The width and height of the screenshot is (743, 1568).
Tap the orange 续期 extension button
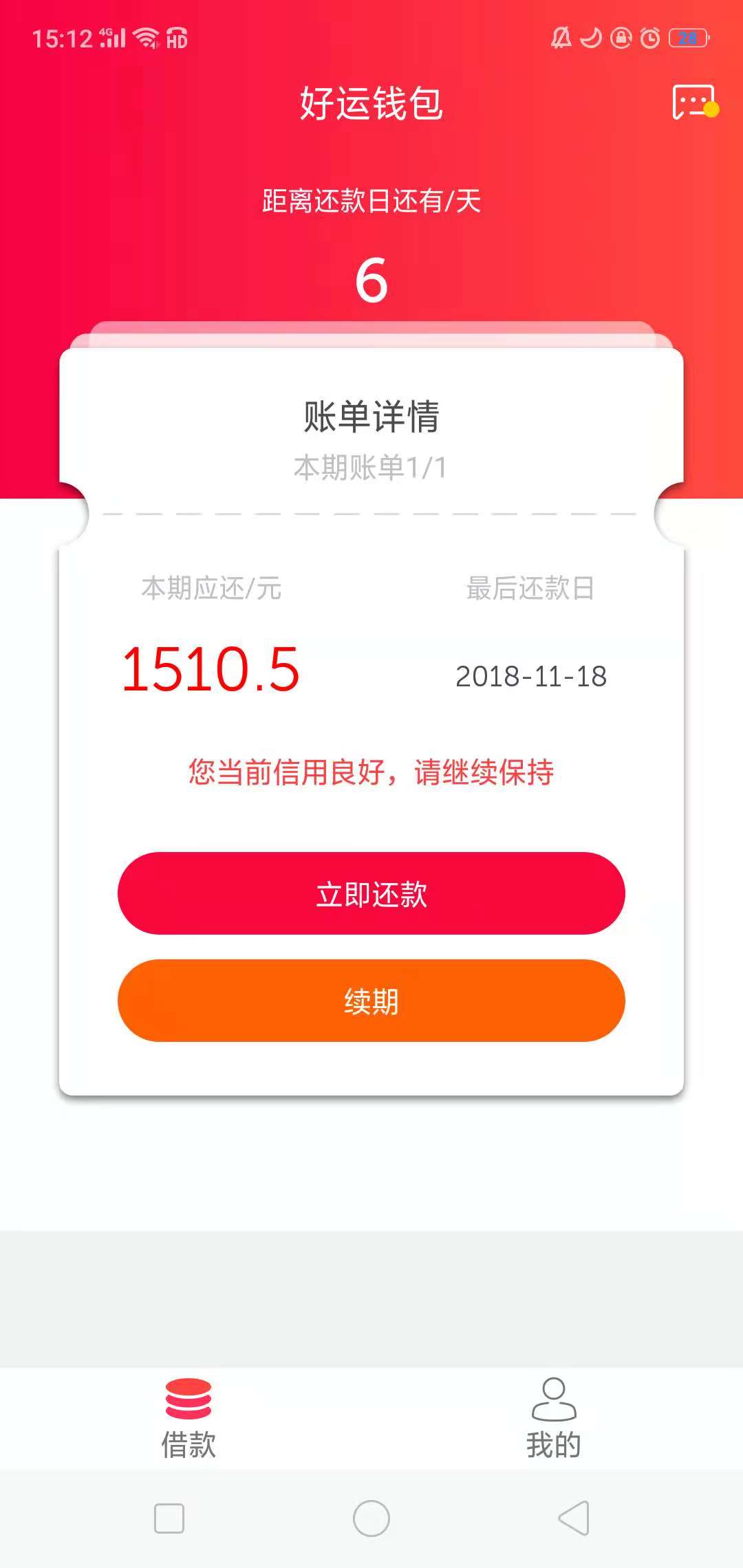click(x=371, y=1001)
